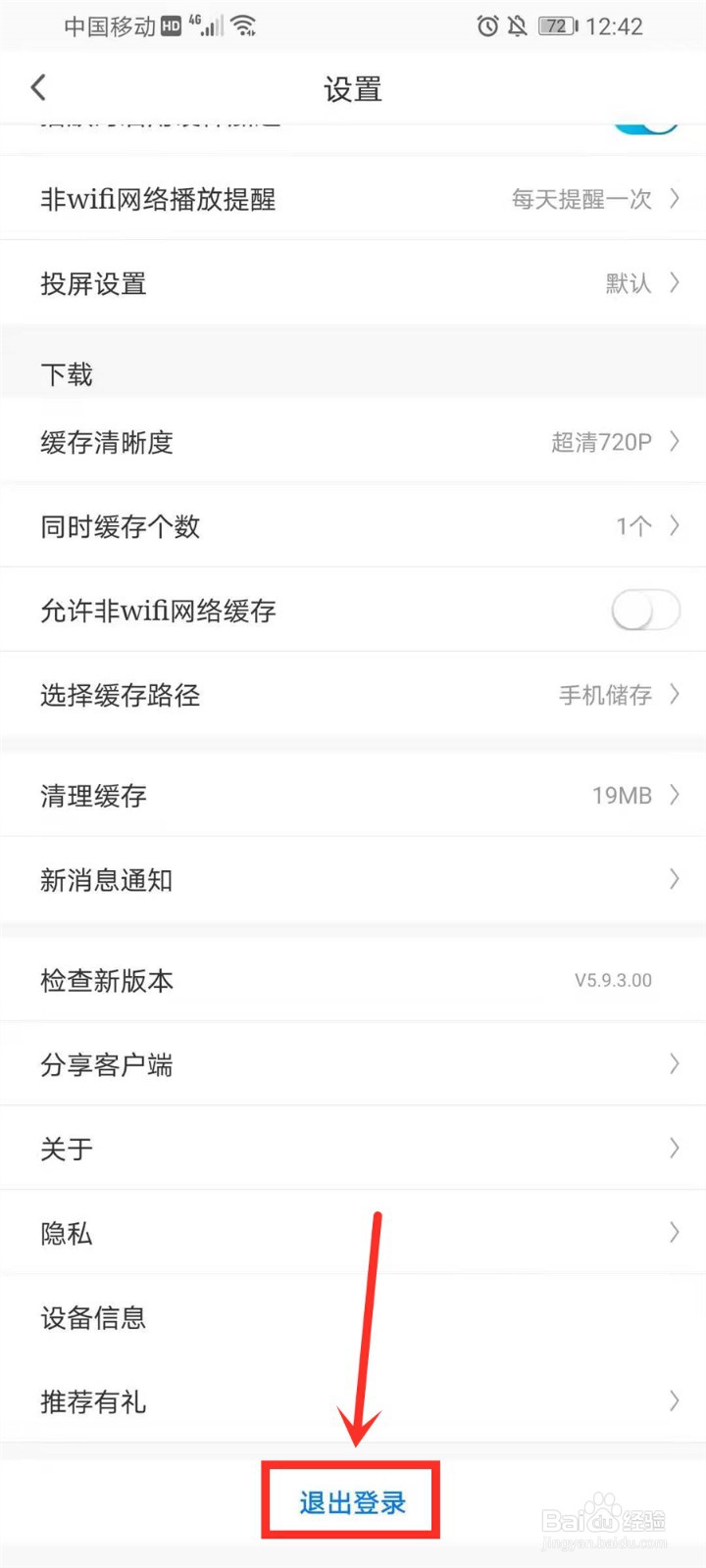Tap 检查新版本 to check for updates
The image size is (706, 1568).
point(353,978)
